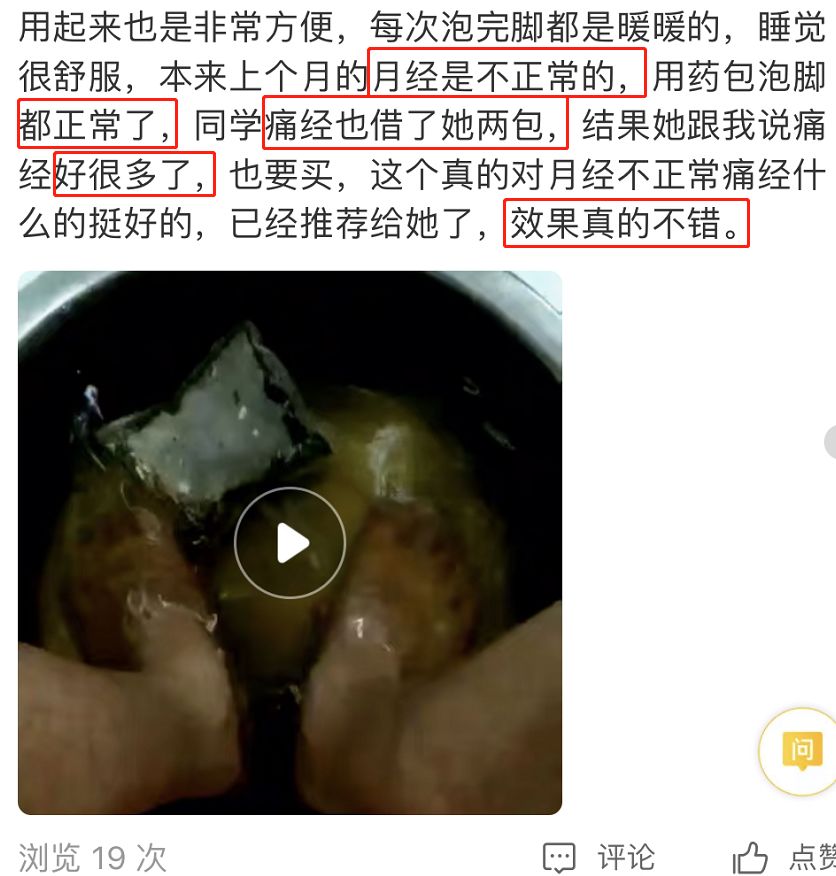This screenshot has height=876, width=836.
Task: Open the 浏览 19次 view counter
Action: (90, 857)
